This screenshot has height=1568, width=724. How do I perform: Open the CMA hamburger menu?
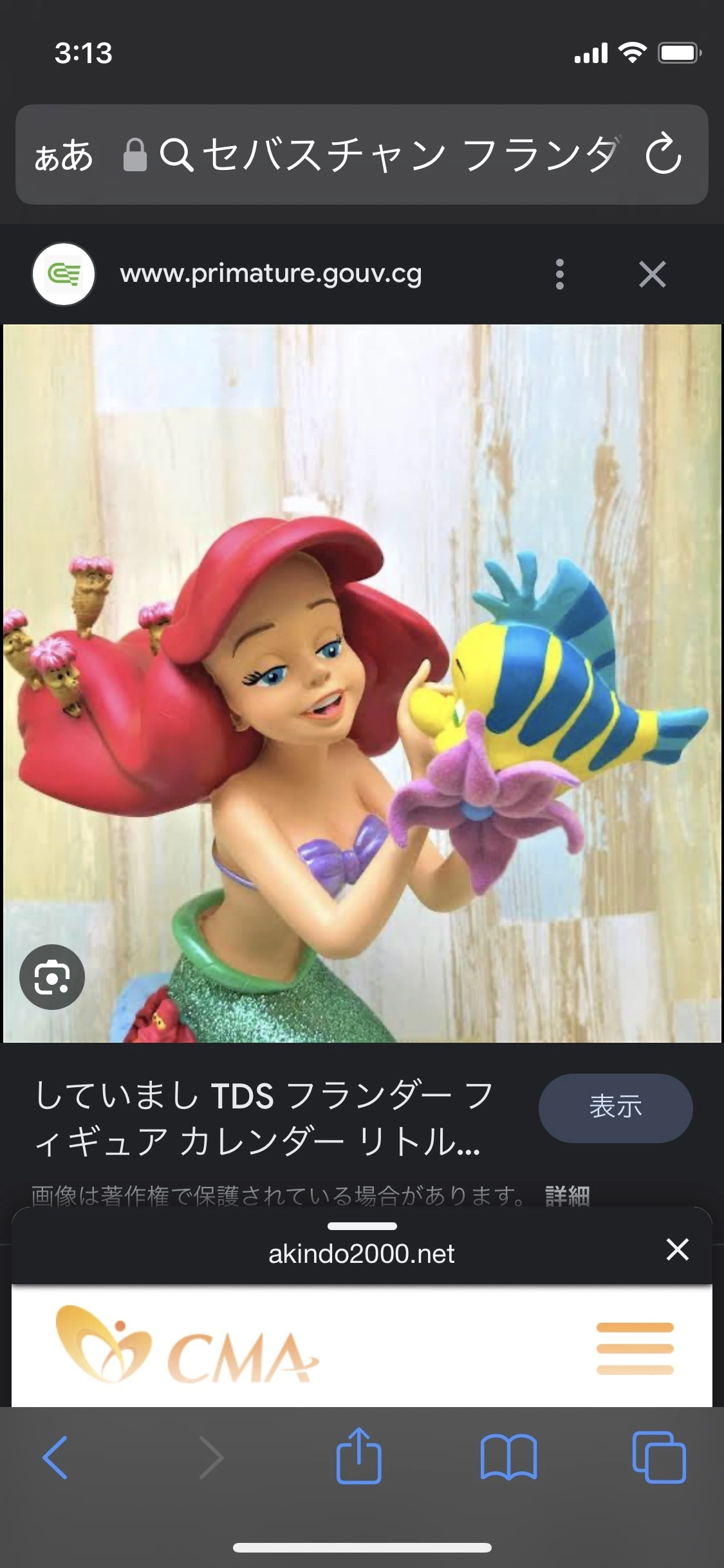point(635,1349)
